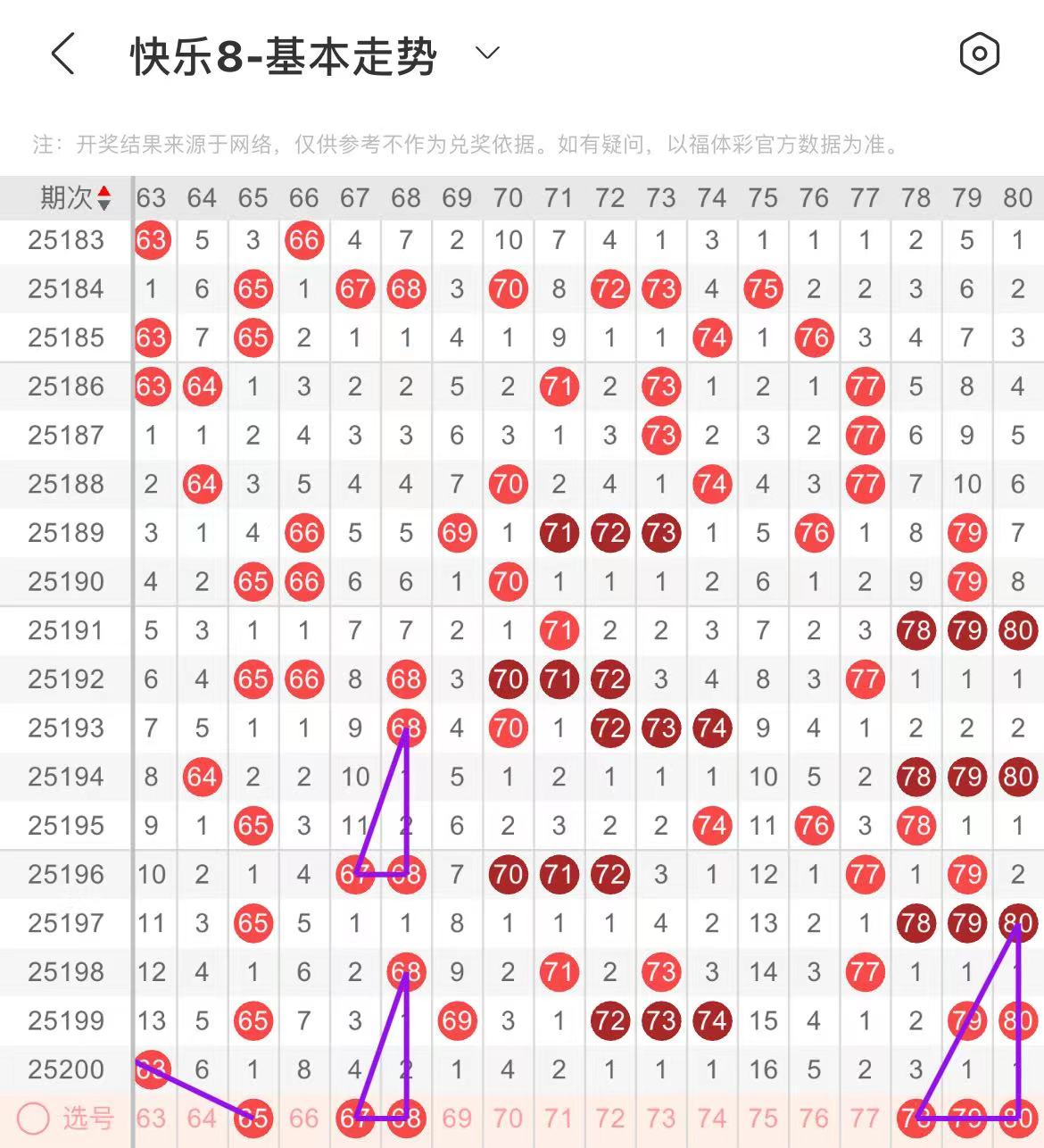1044x1148 pixels.
Task: Select number 72 in the 选号 row
Action: coord(609,1118)
